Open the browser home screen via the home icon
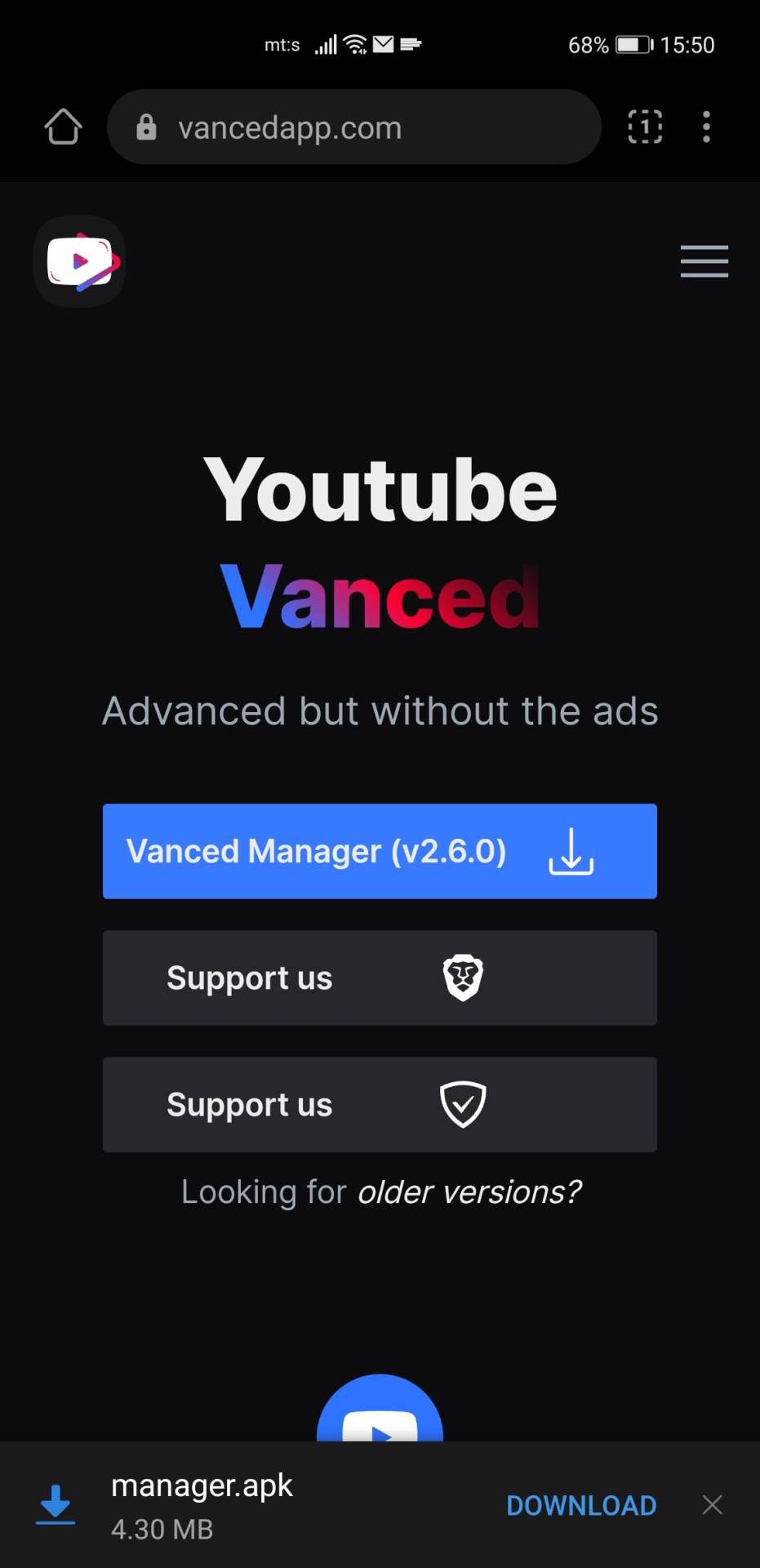760x1568 pixels. point(64,127)
